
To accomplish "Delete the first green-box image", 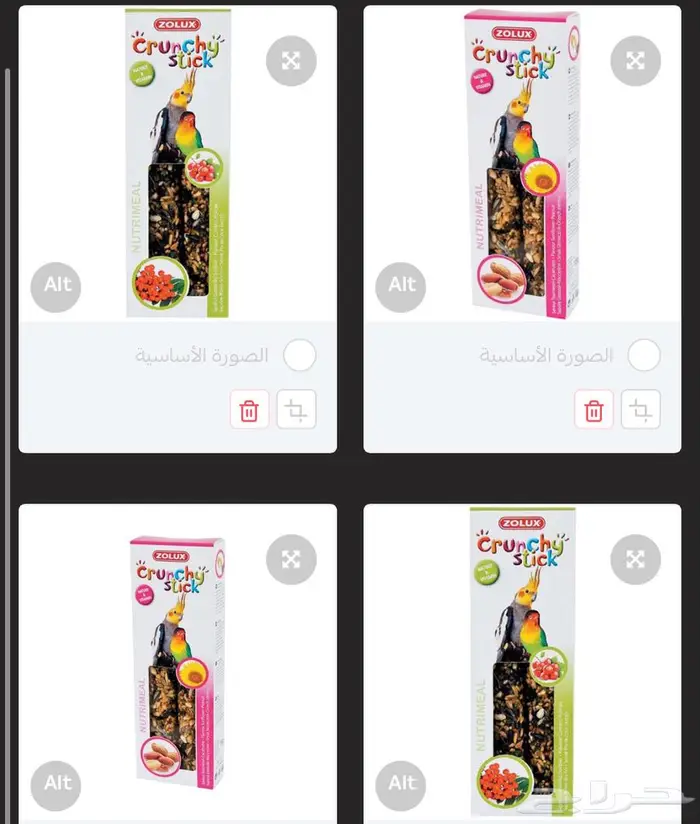I will coord(250,410).
